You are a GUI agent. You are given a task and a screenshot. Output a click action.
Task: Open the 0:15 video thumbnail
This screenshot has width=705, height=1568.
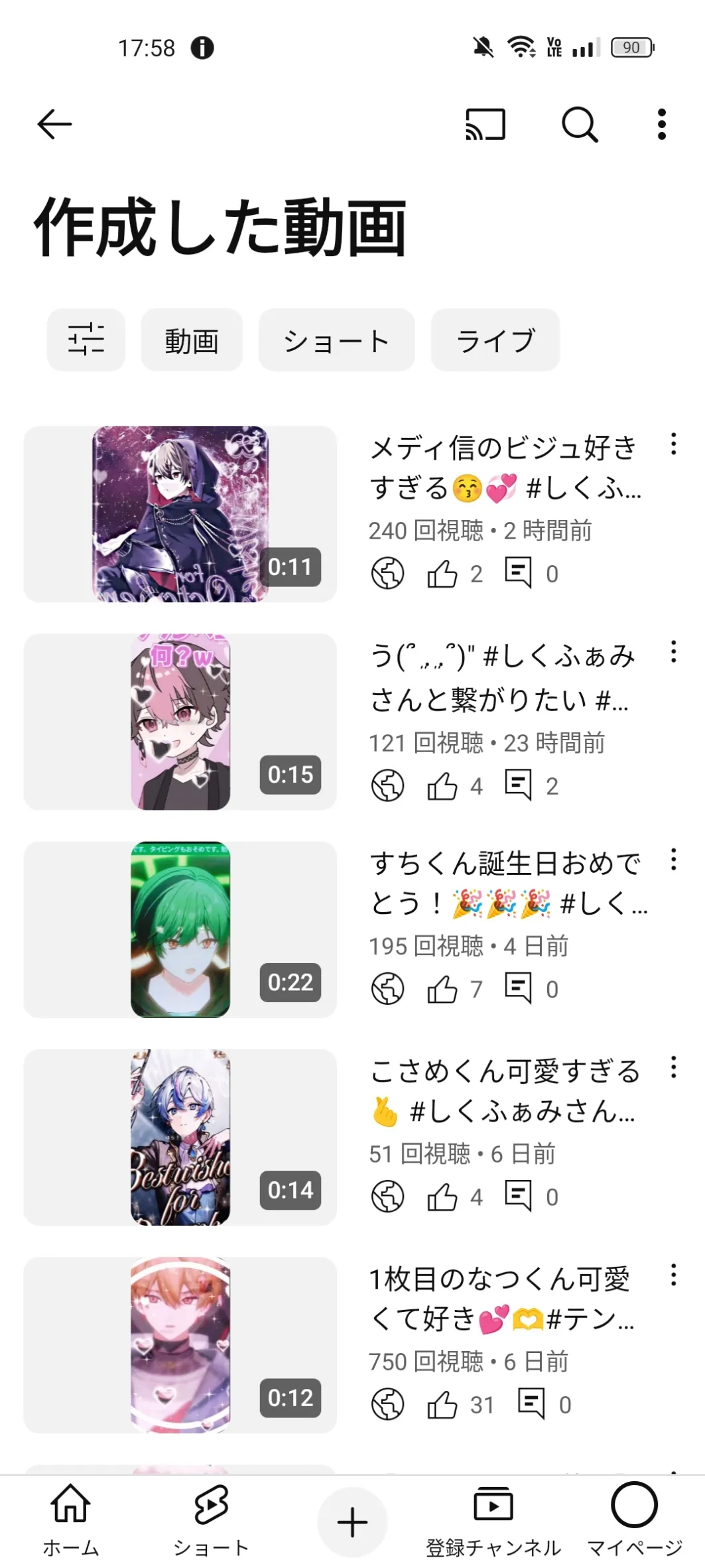[x=180, y=722]
